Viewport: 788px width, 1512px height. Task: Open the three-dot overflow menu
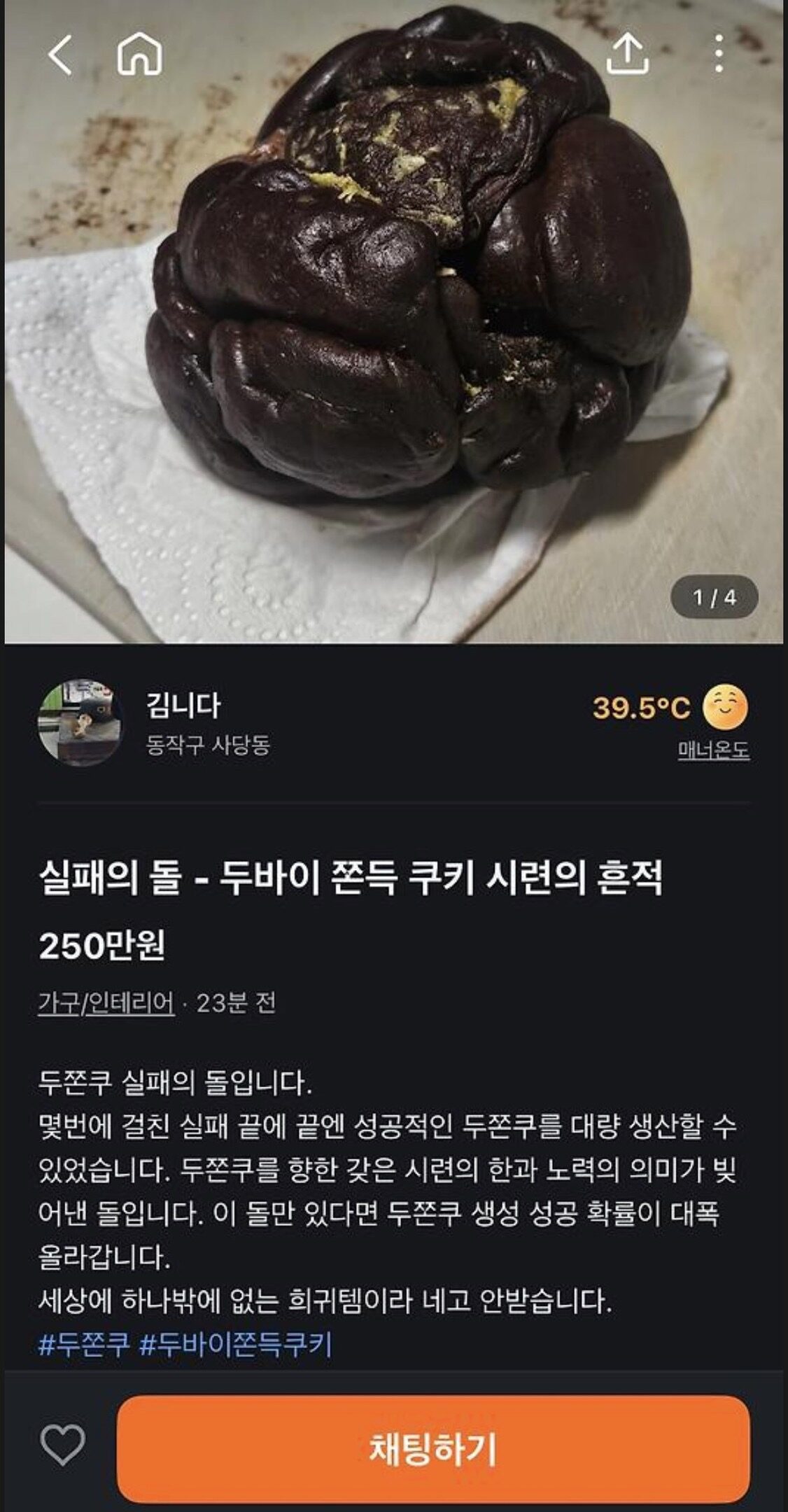[x=718, y=55]
